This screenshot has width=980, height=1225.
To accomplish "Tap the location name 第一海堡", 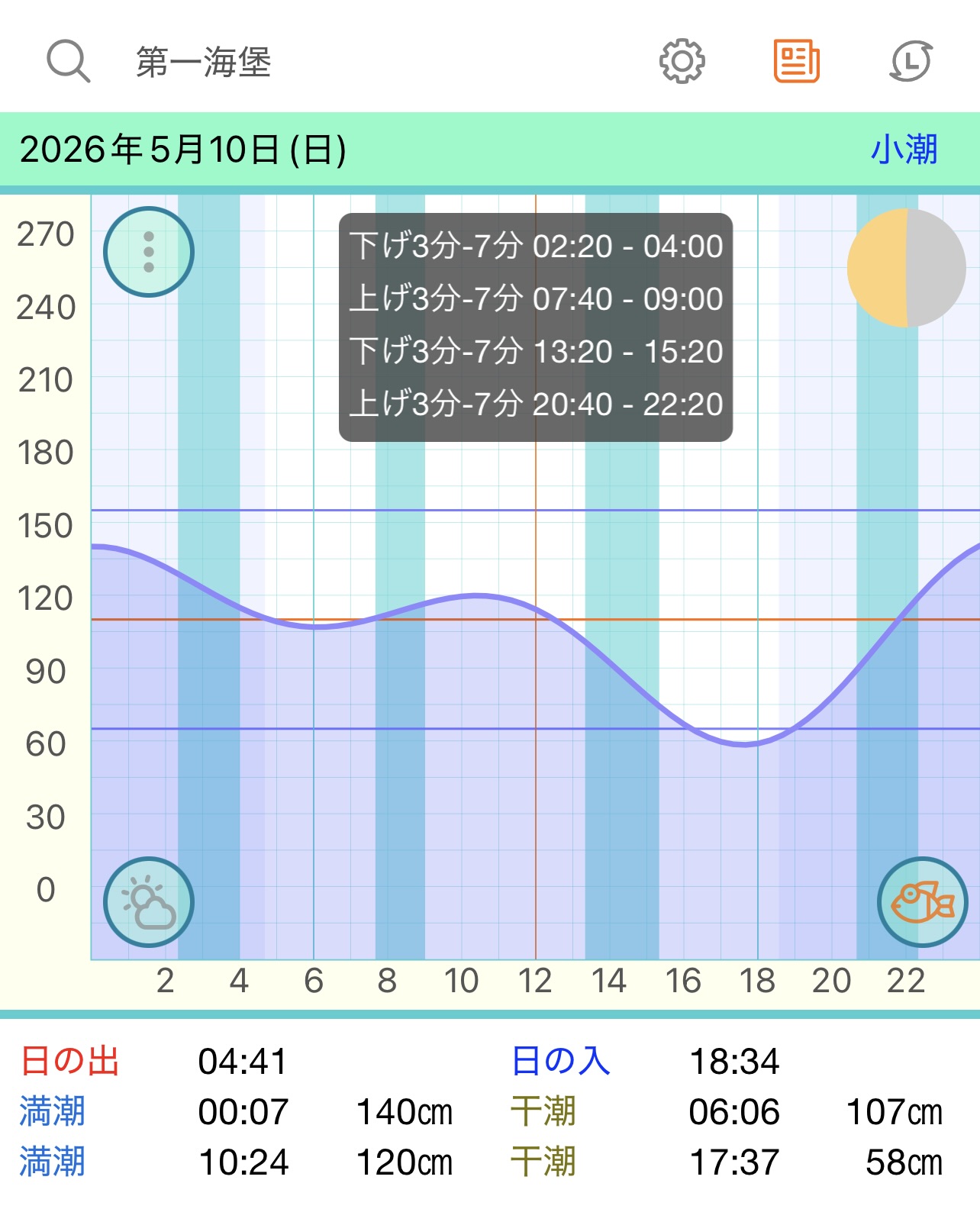I will pos(204,62).
